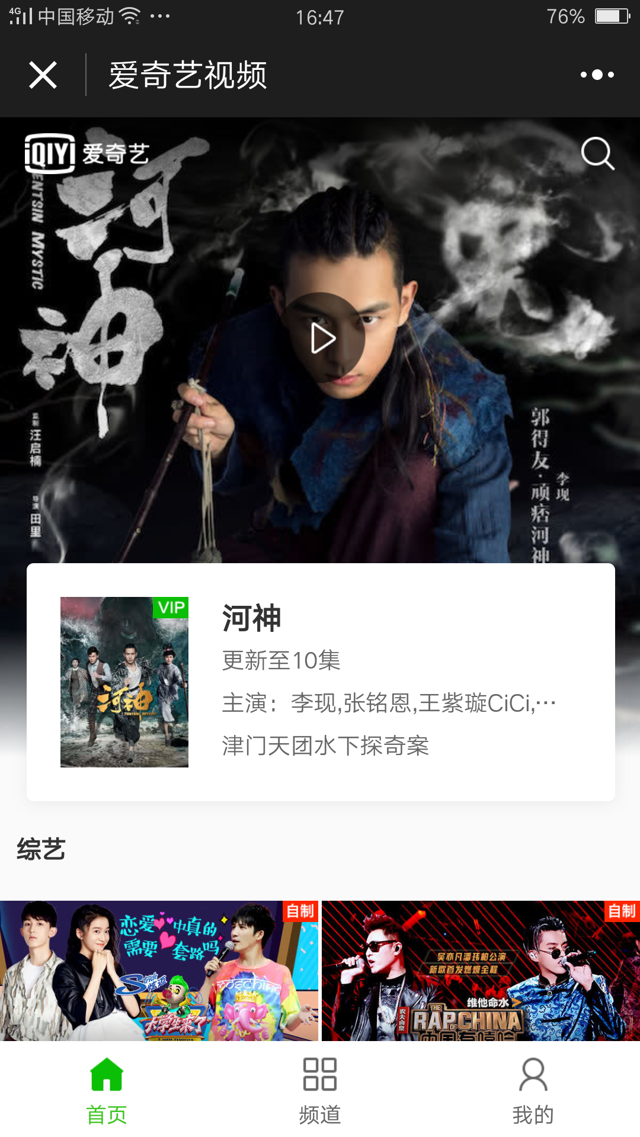Open the dating variety show thumbnail
The image size is (640, 1137).
(159, 970)
